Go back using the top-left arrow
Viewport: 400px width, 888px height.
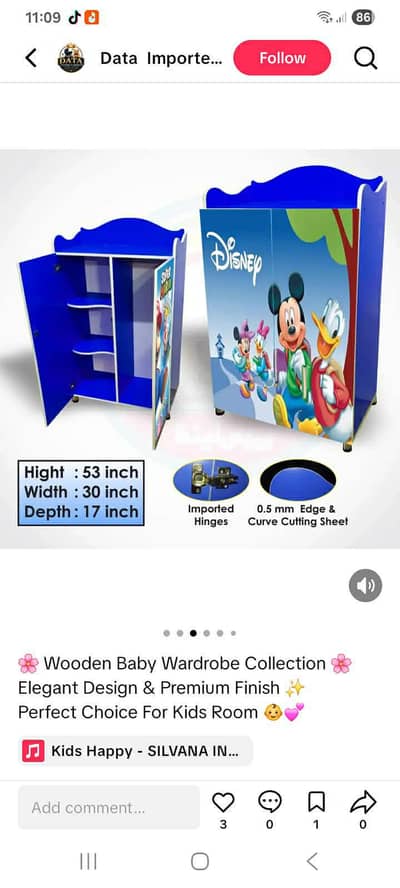tap(31, 58)
